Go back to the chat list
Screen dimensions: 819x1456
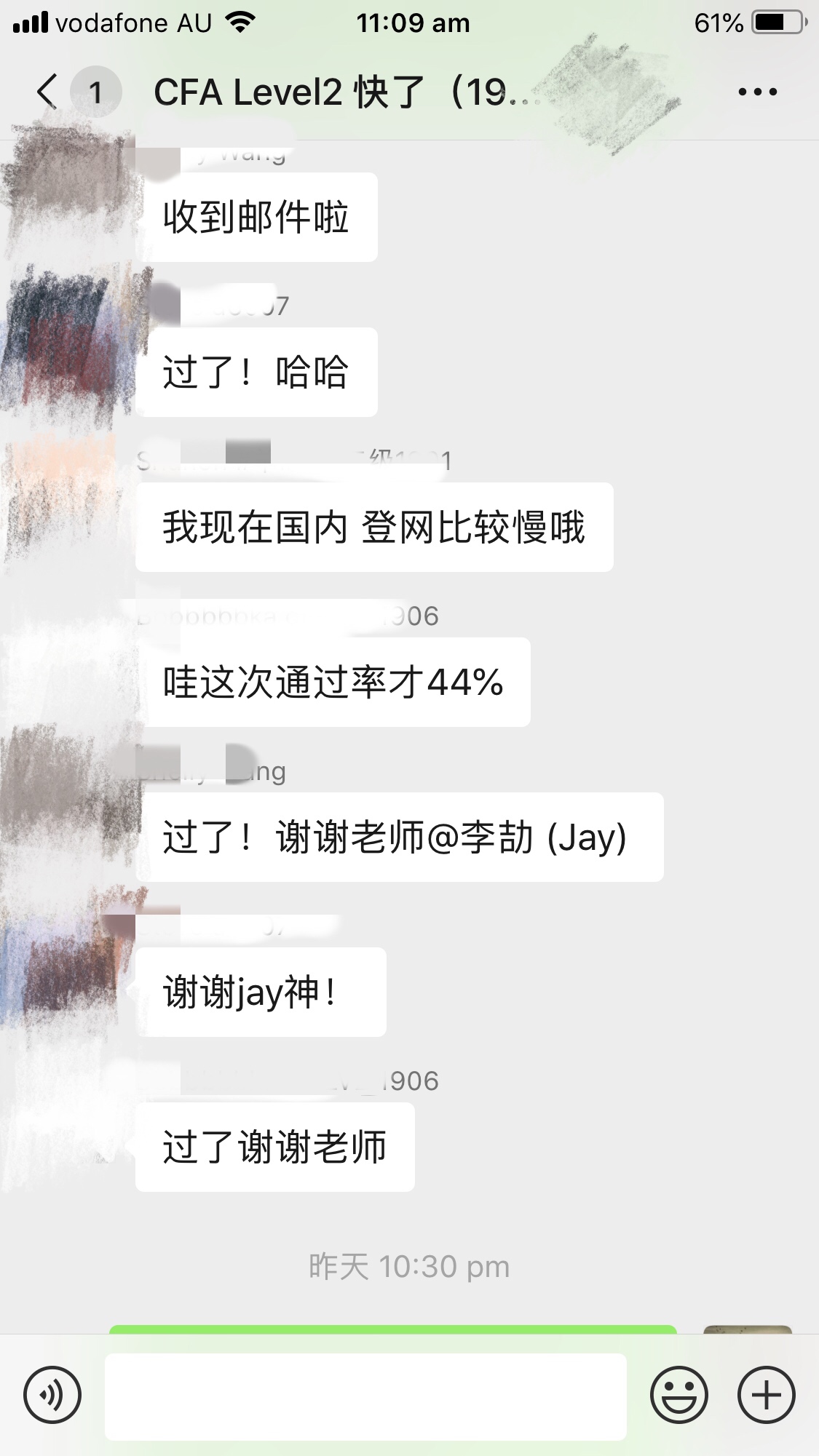48,92
